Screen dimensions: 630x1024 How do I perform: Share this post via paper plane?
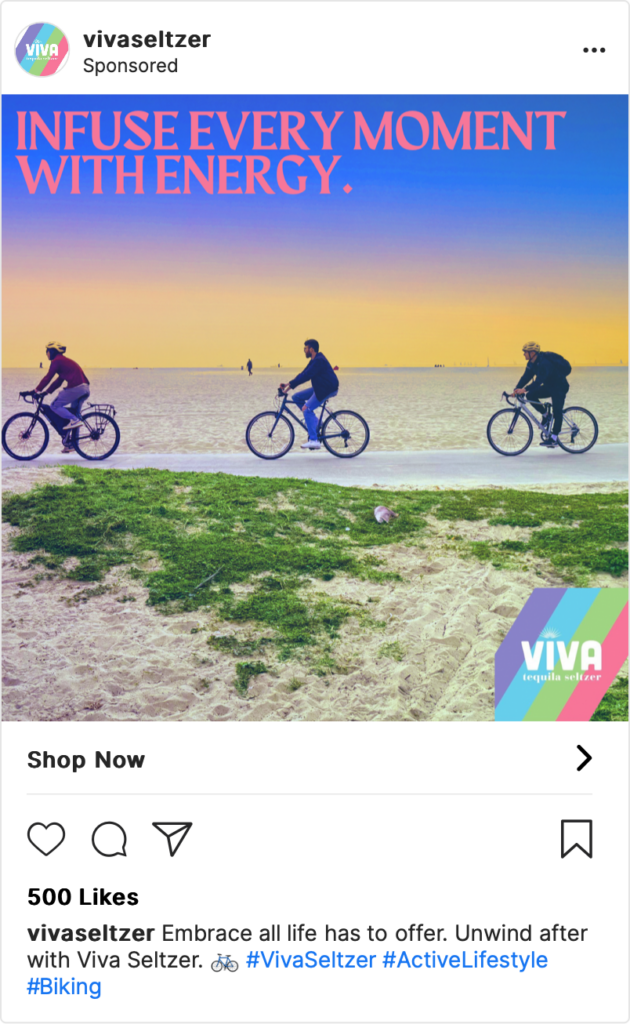(x=172, y=839)
